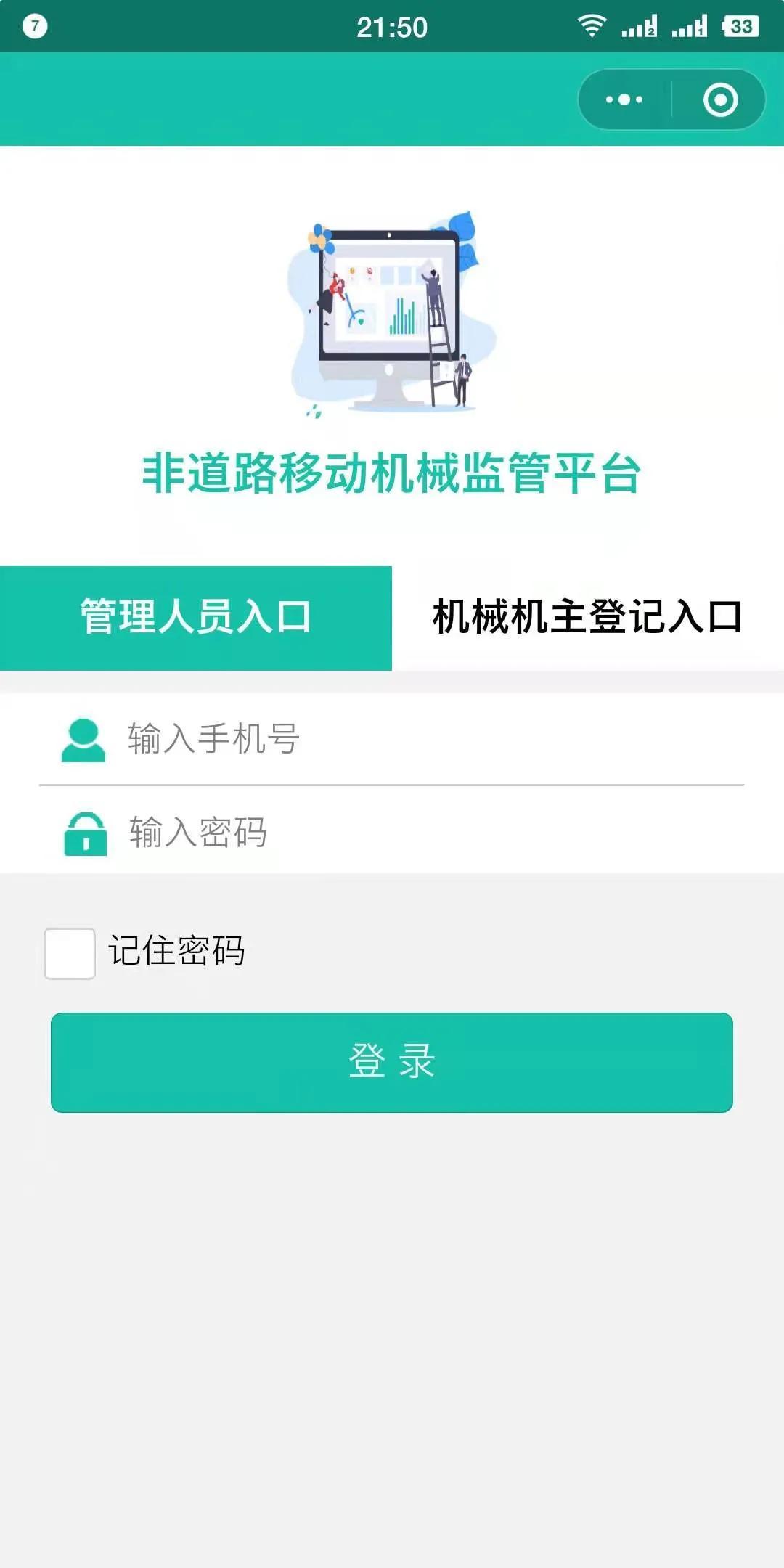
Task: Focus the 输入密码 password field
Action: 428,832
